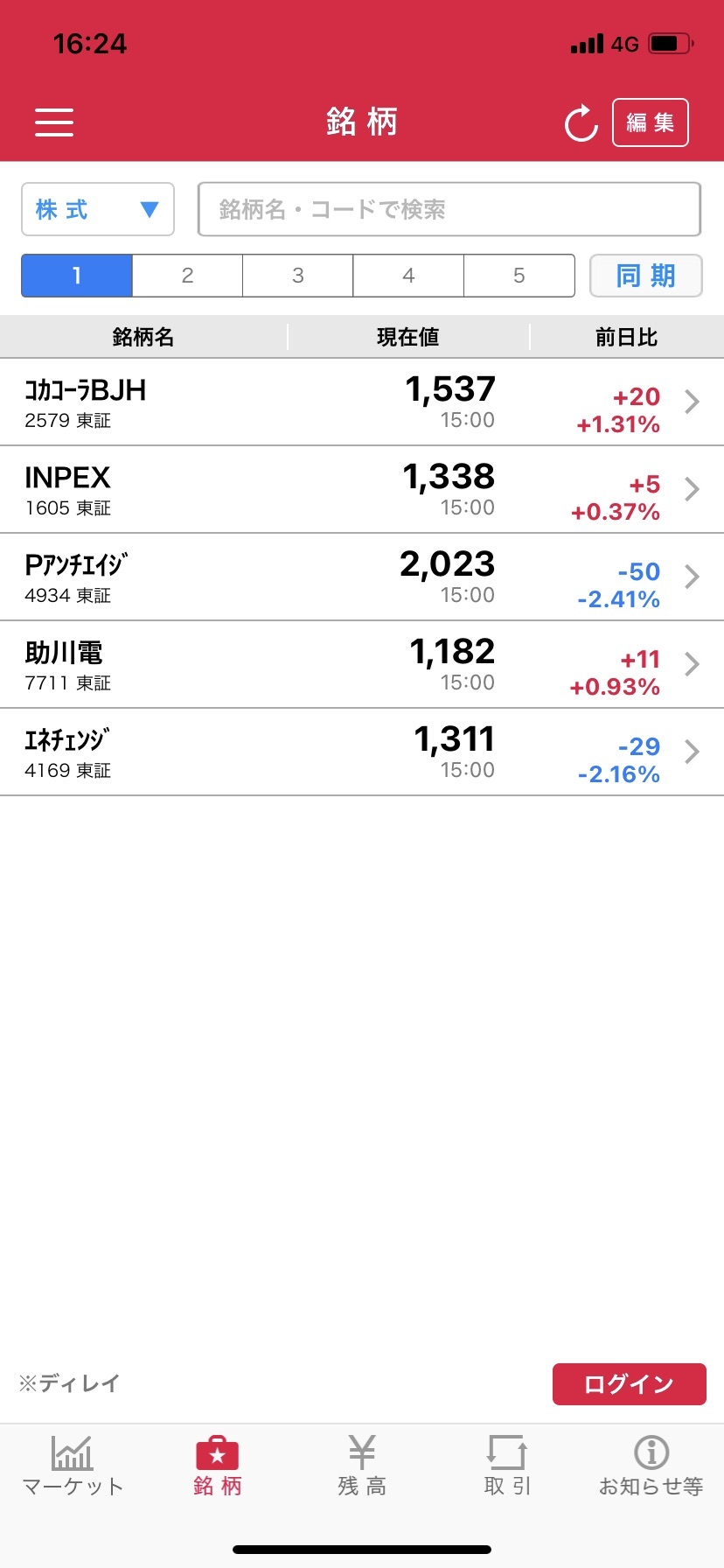
Task: Open the 助川電 stock row
Action: click(362, 665)
